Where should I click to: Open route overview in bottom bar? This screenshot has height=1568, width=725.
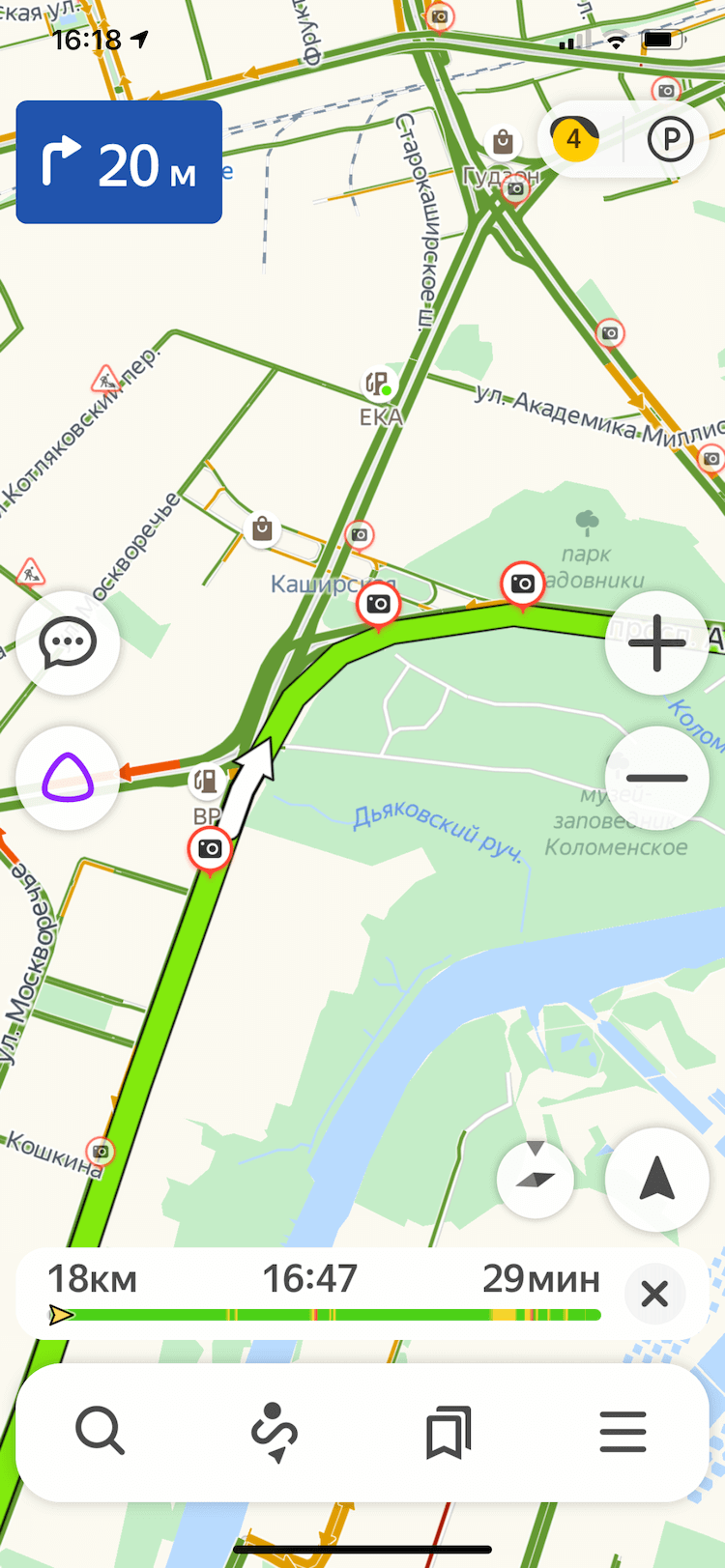click(275, 1431)
